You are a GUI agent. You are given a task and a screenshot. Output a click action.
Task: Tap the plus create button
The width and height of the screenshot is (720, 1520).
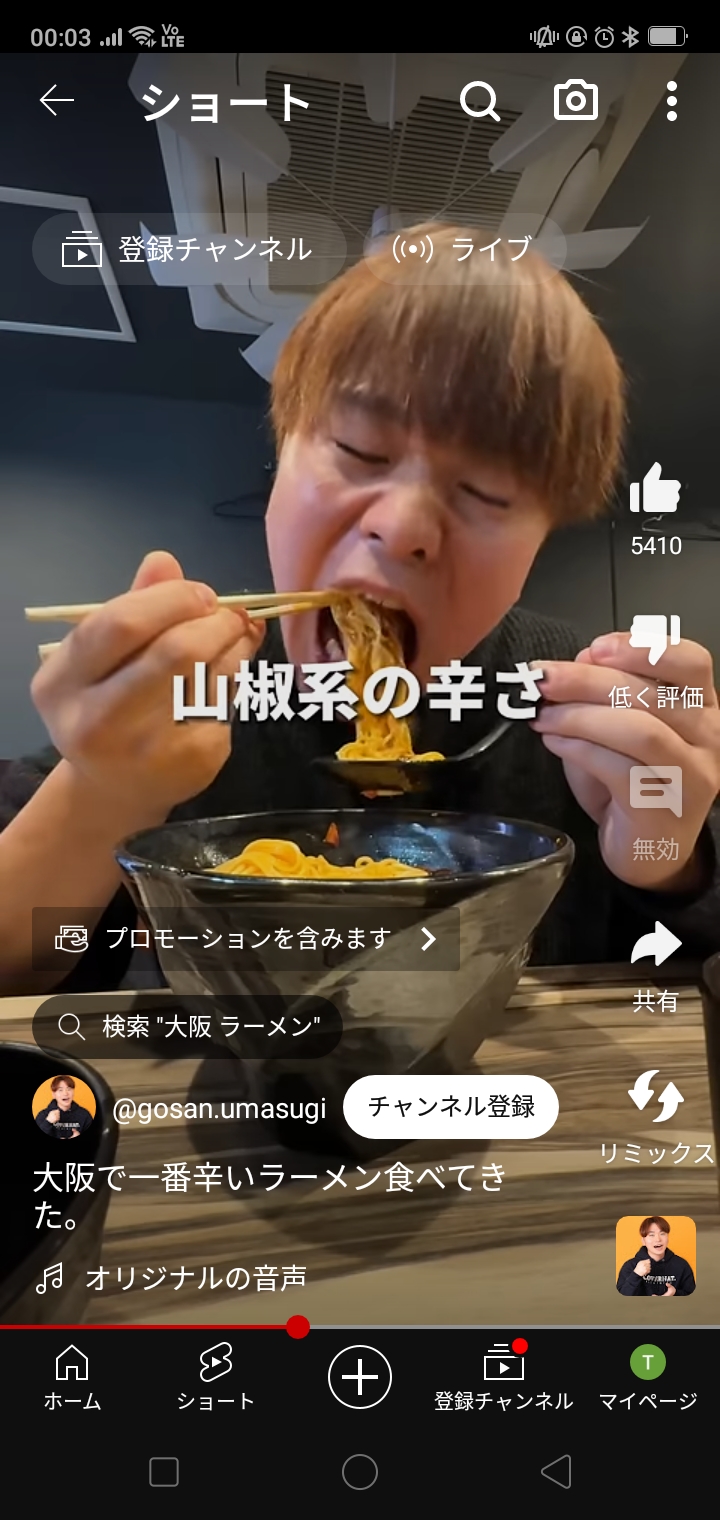(360, 1377)
